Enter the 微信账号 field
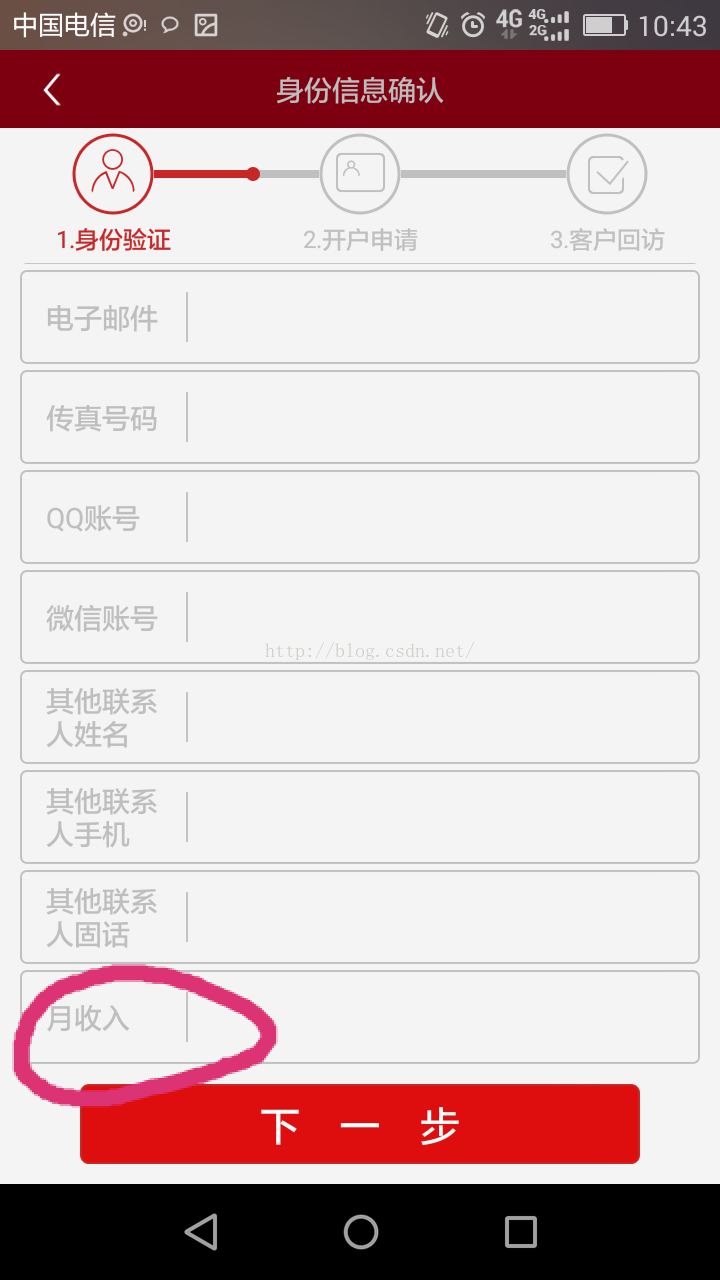The width and height of the screenshot is (720, 1280). click(x=360, y=617)
